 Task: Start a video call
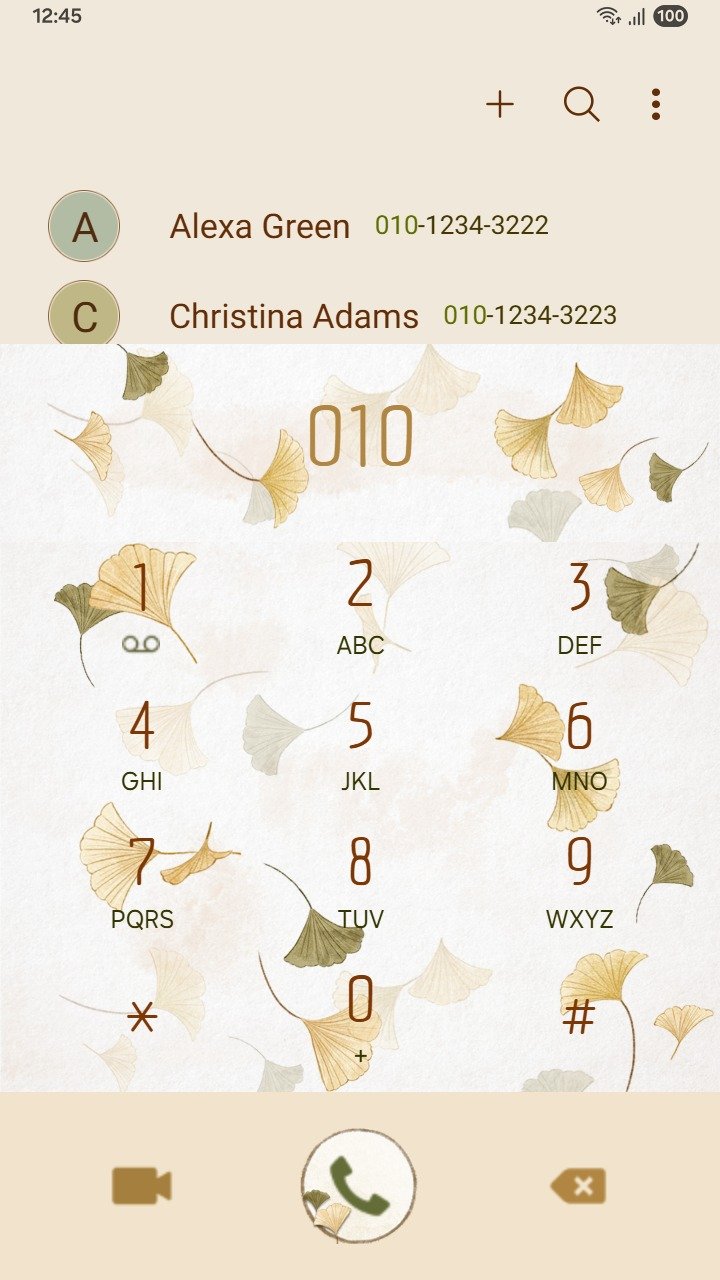click(x=141, y=1186)
